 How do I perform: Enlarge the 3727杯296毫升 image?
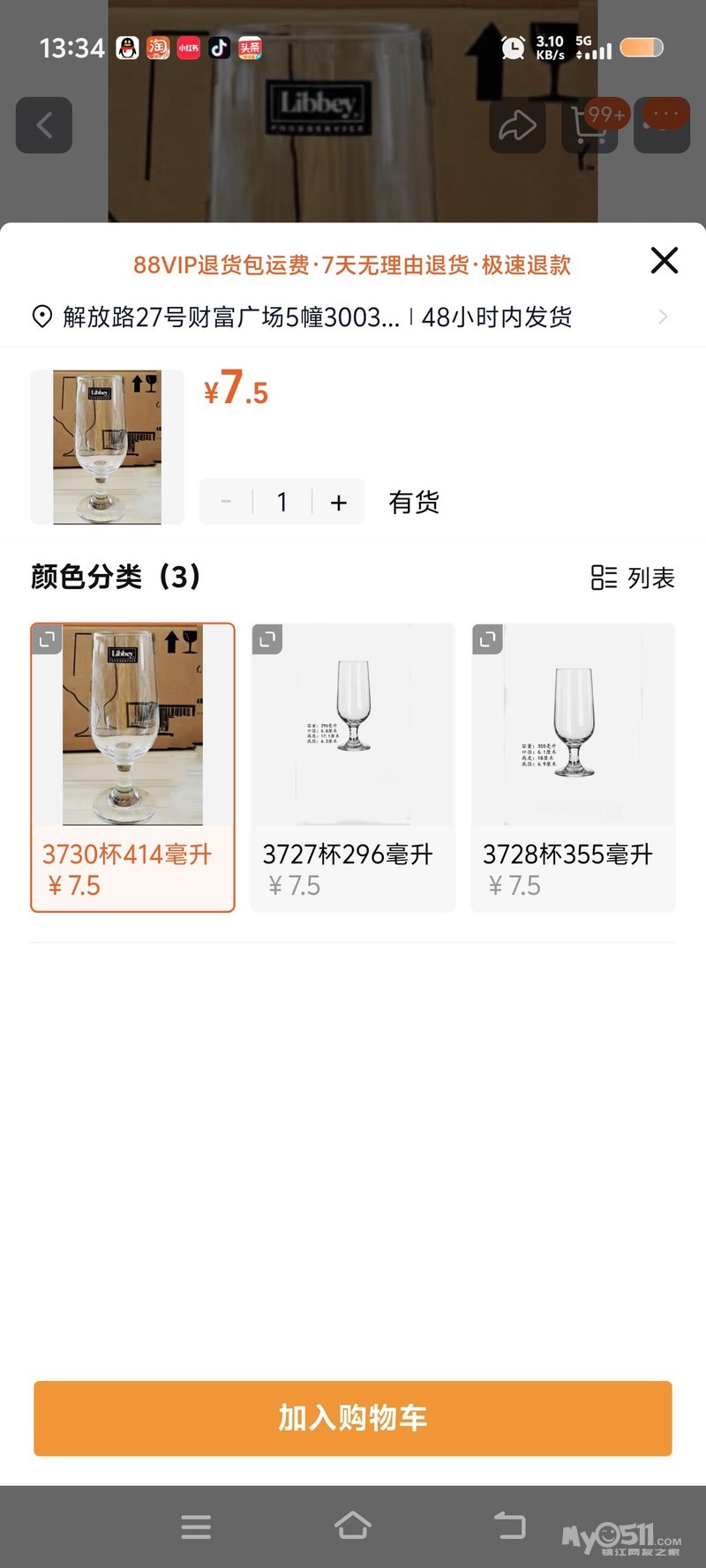267,638
